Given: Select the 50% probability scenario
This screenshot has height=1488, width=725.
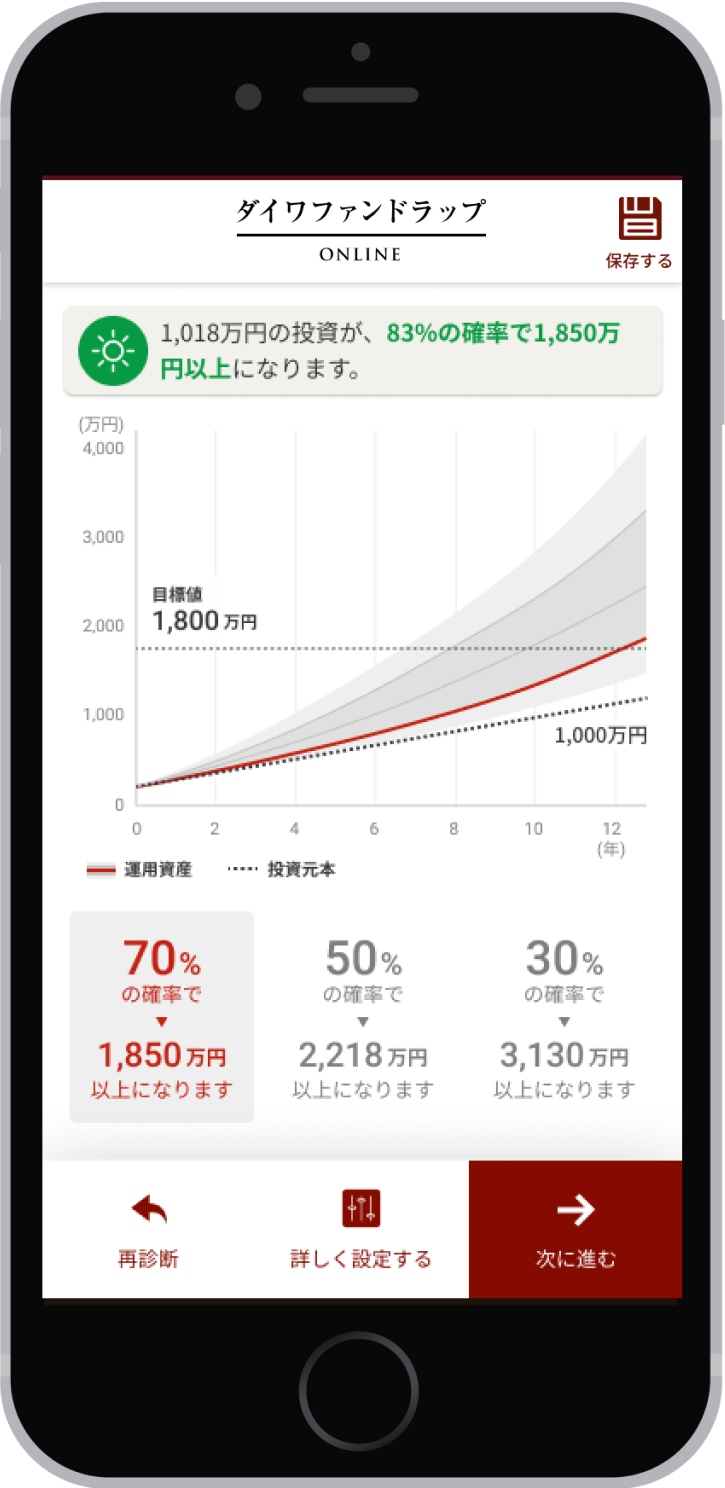Looking at the screenshot, I should 363,1017.
